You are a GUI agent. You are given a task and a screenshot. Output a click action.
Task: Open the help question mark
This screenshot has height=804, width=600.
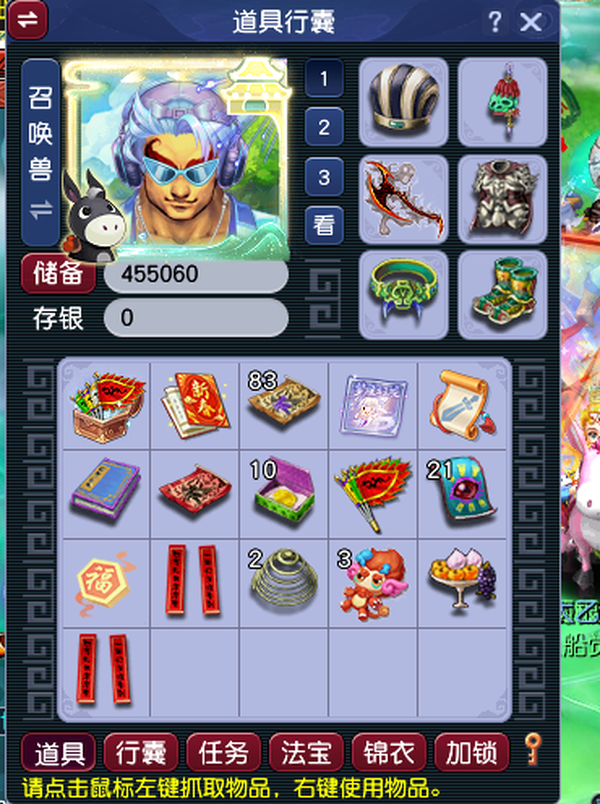coord(496,22)
